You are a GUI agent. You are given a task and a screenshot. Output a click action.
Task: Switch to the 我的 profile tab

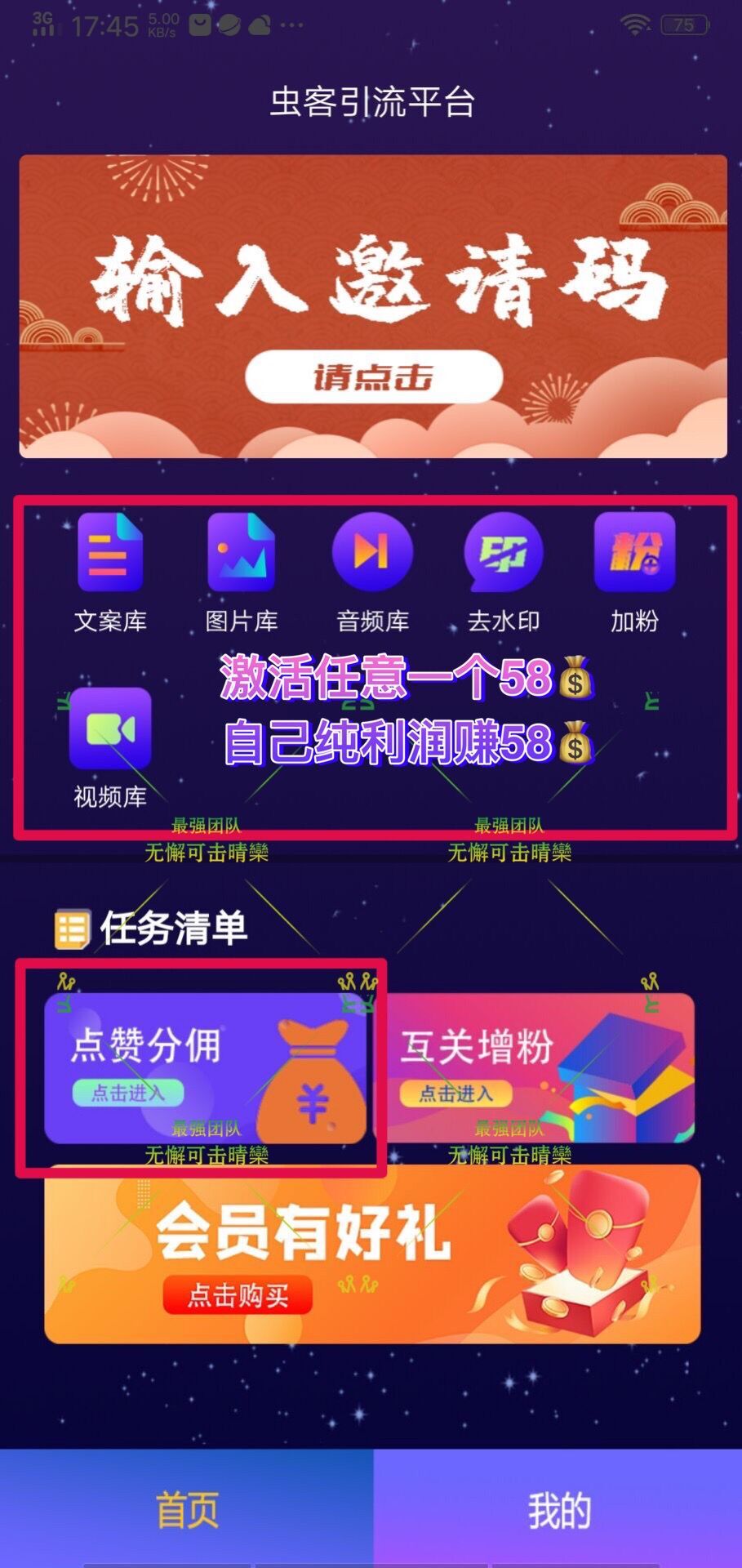[x=558, y=1509]
